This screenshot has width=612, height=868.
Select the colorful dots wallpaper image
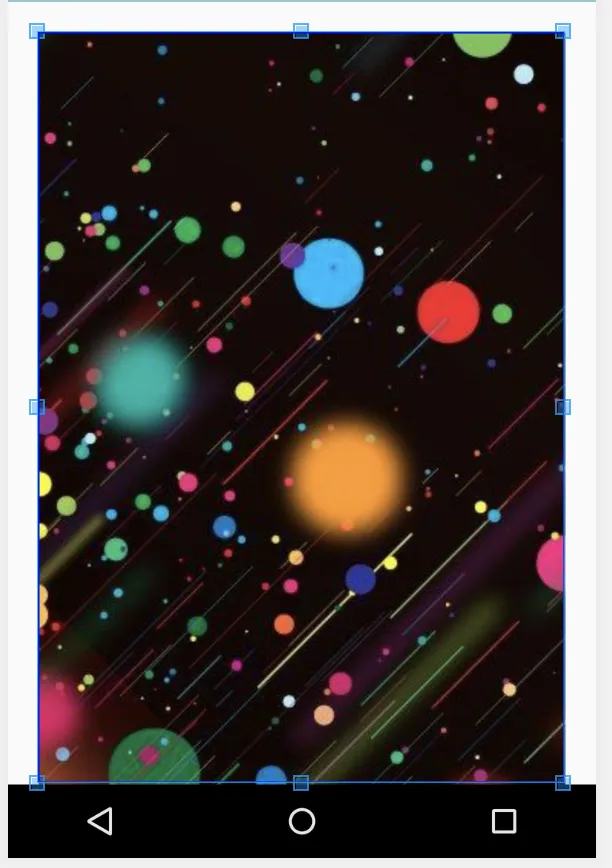tap(300, 407)
